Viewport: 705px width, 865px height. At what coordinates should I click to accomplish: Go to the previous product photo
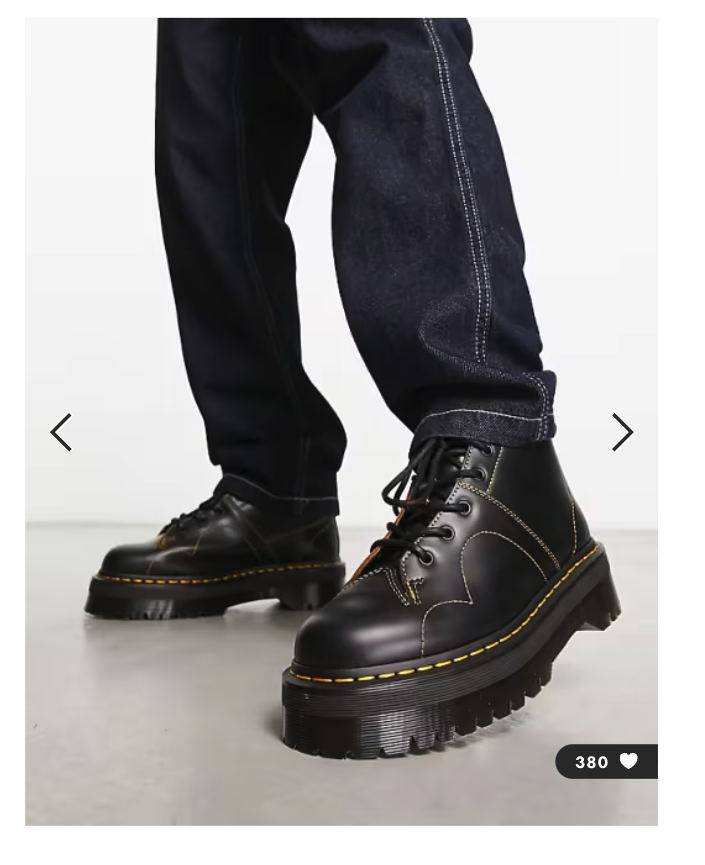[61, 432]
